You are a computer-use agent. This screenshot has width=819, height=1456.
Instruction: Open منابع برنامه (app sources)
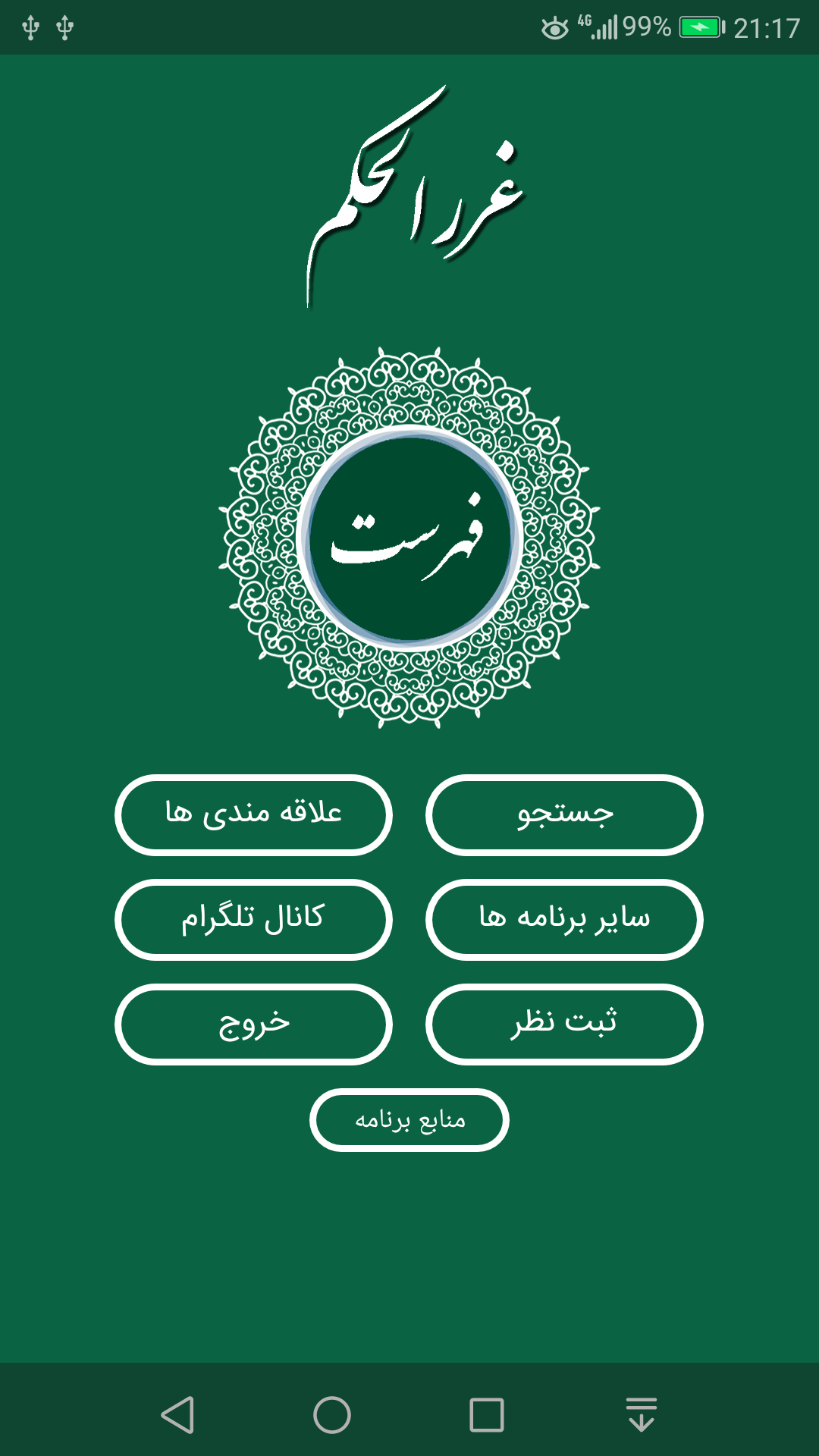[409, 1120]
